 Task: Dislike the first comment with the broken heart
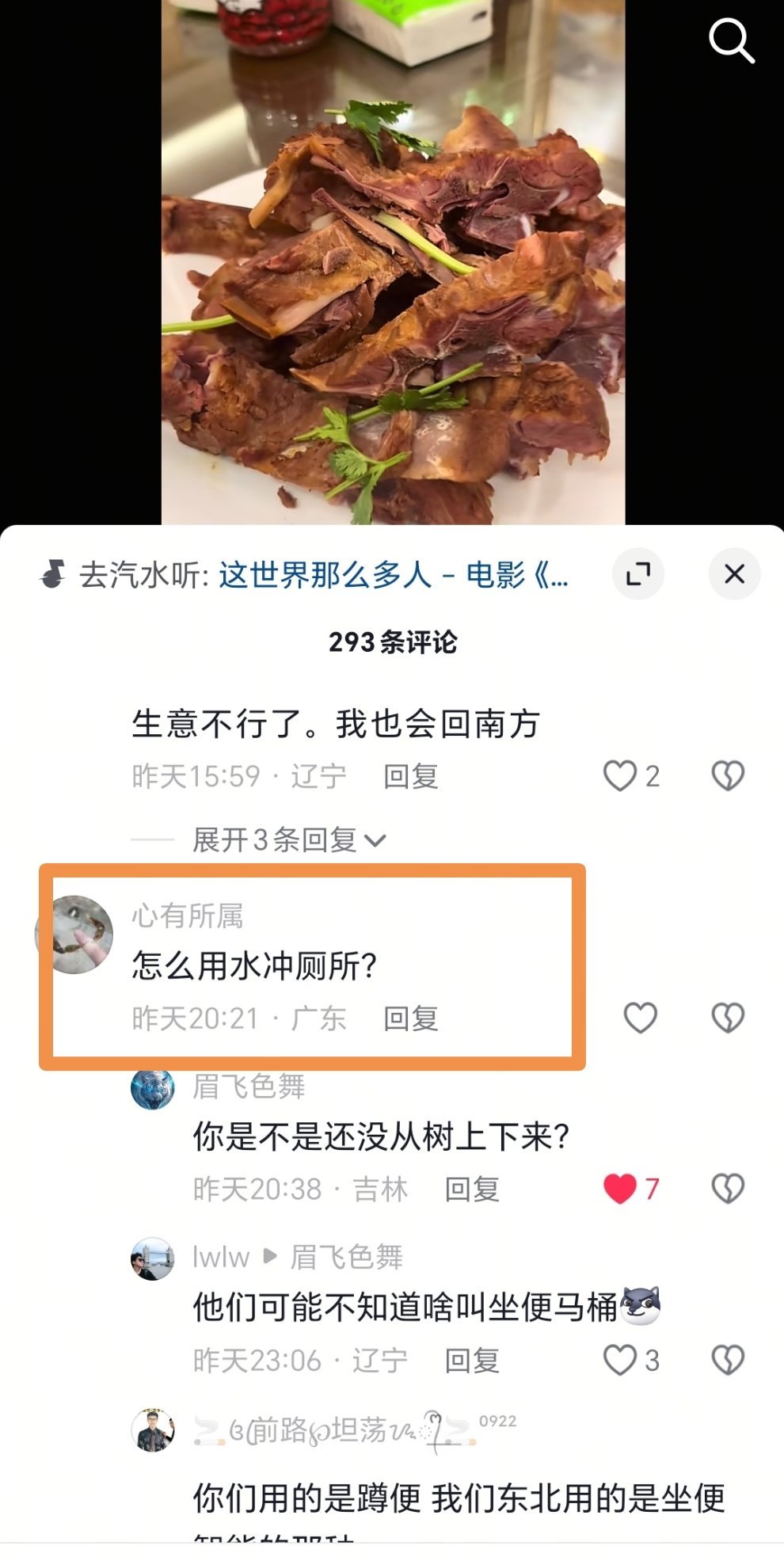point(727,776)
